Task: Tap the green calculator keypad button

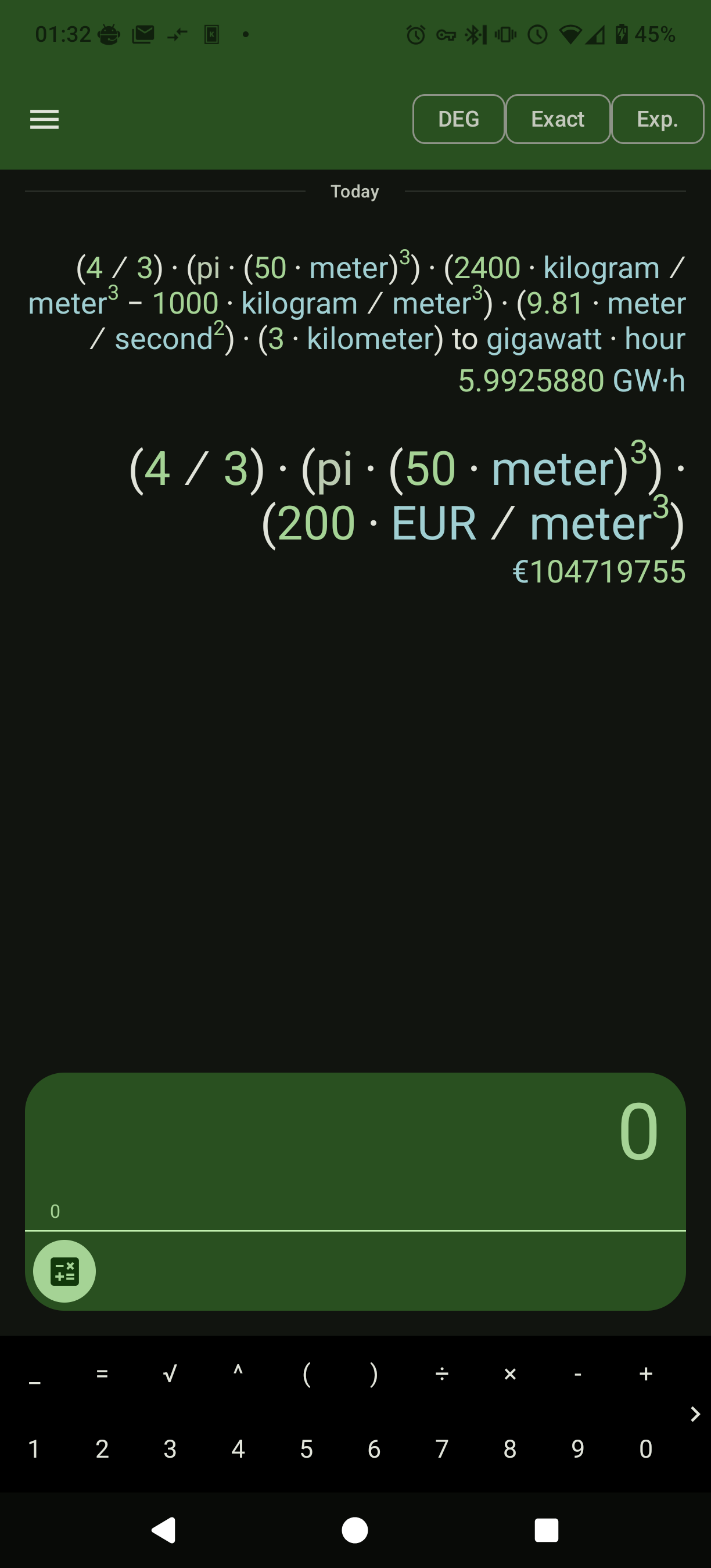Action: tap(64, 1271)
